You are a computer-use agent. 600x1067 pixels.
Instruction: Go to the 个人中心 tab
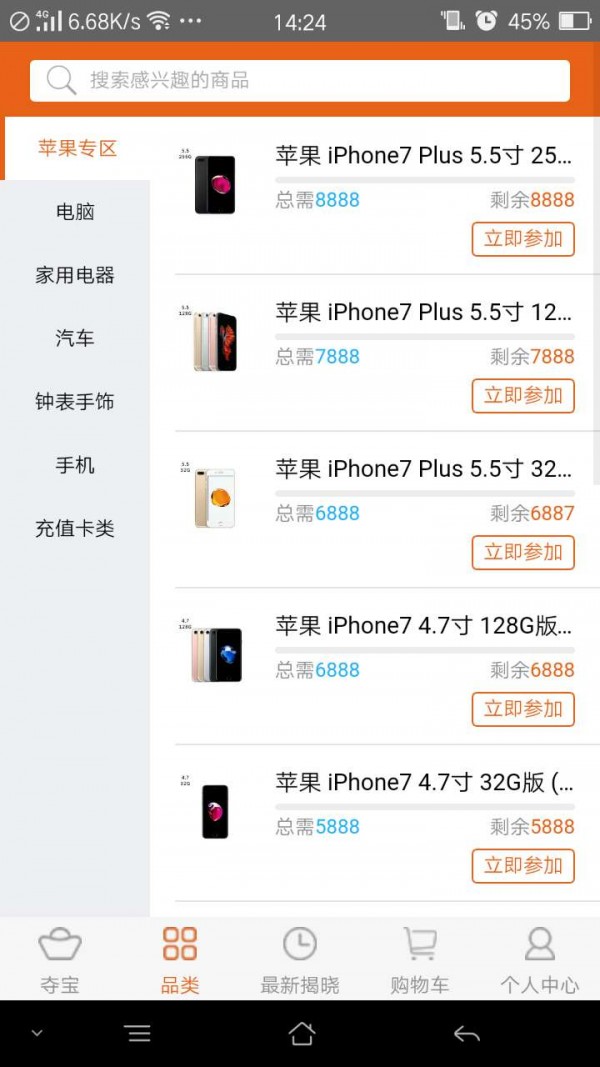(x=540, y=960)
